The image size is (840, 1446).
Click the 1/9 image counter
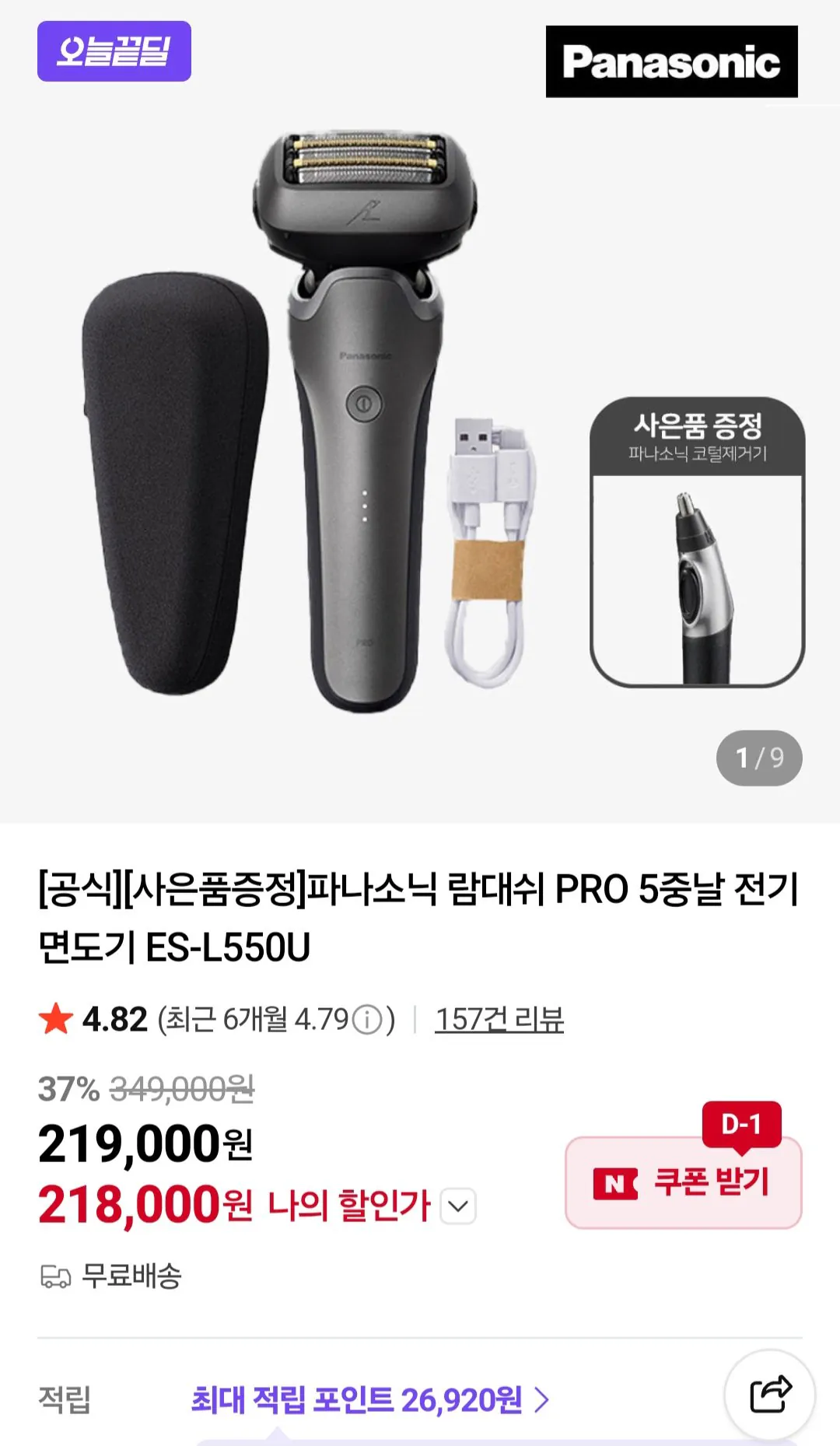(x=758, y=758)
